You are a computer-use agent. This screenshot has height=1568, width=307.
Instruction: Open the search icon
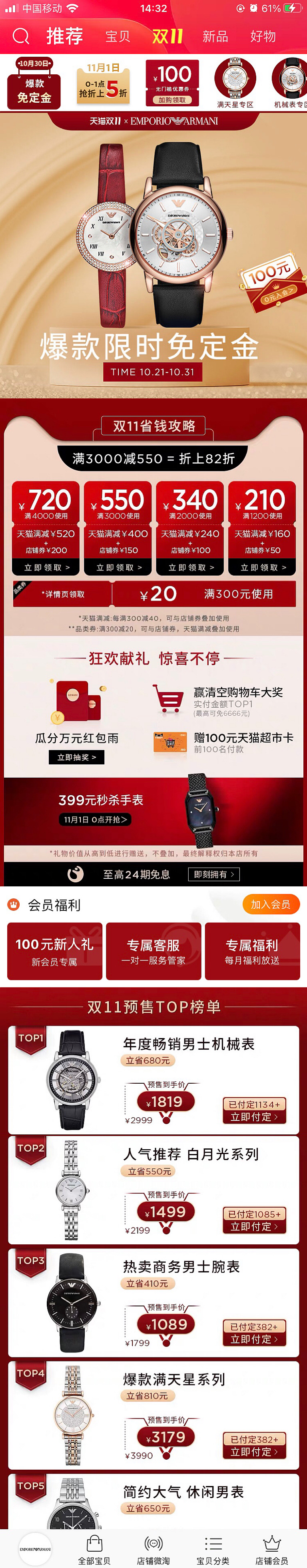tap(21, 36)
